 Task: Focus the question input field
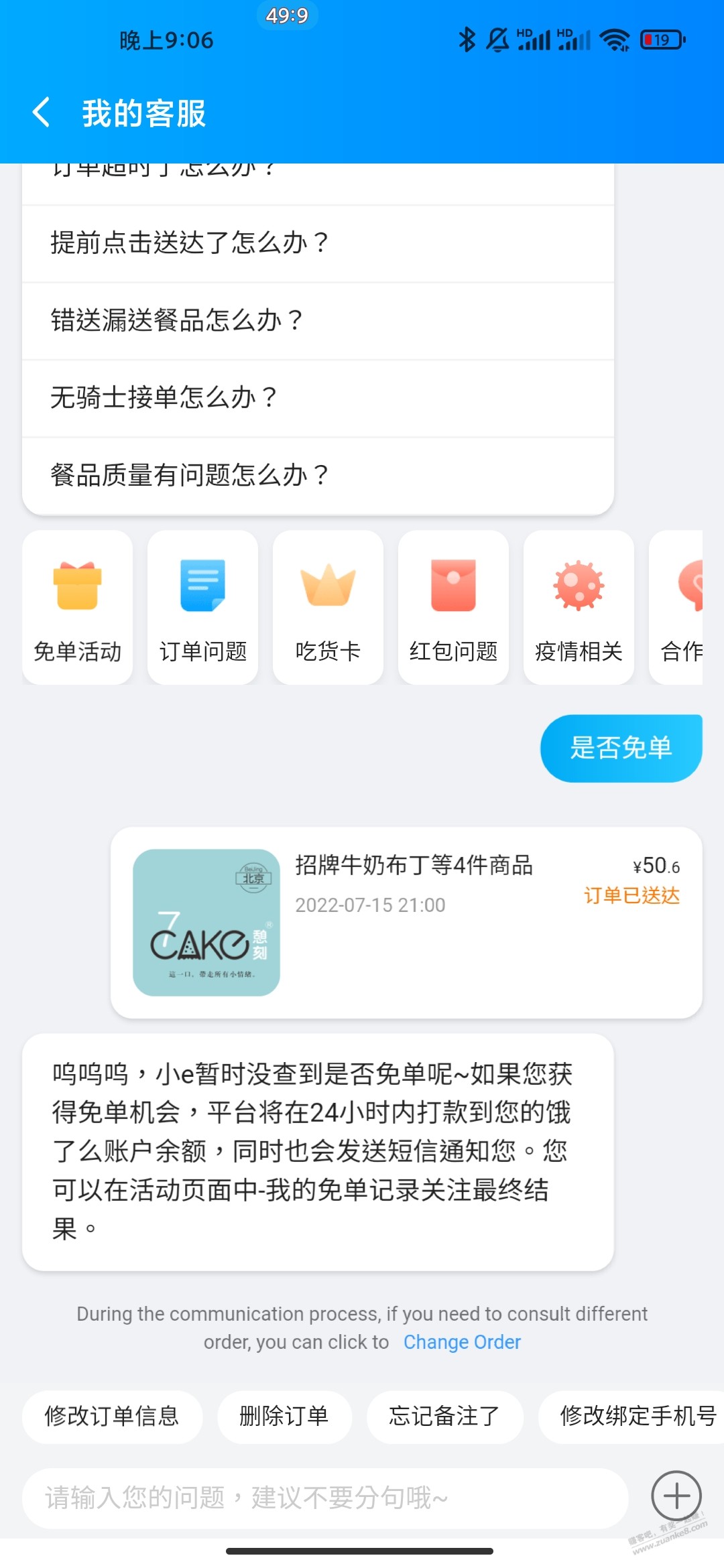click(x=325, y=1498)
